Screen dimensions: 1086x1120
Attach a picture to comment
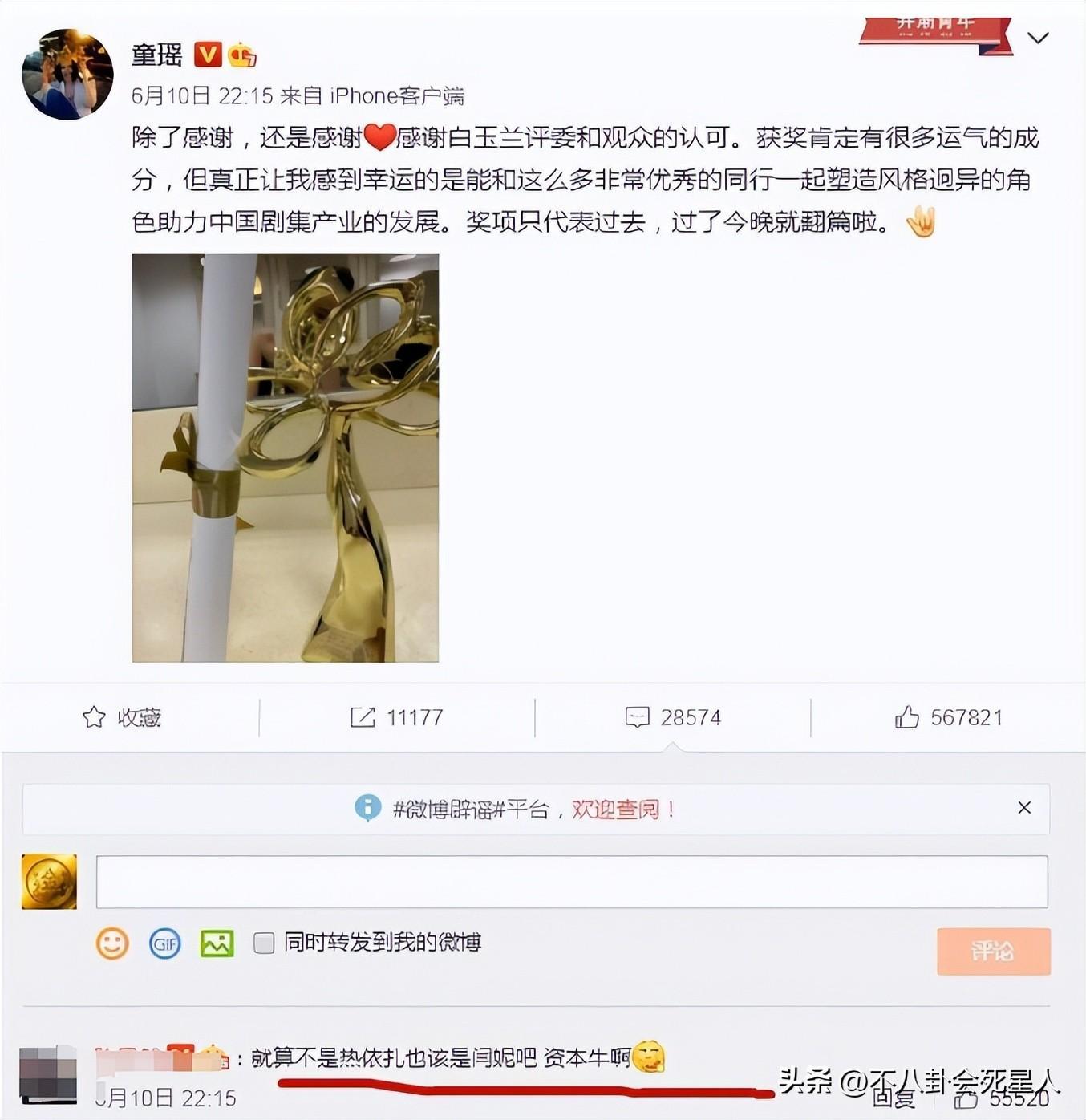tap(217, 943)
